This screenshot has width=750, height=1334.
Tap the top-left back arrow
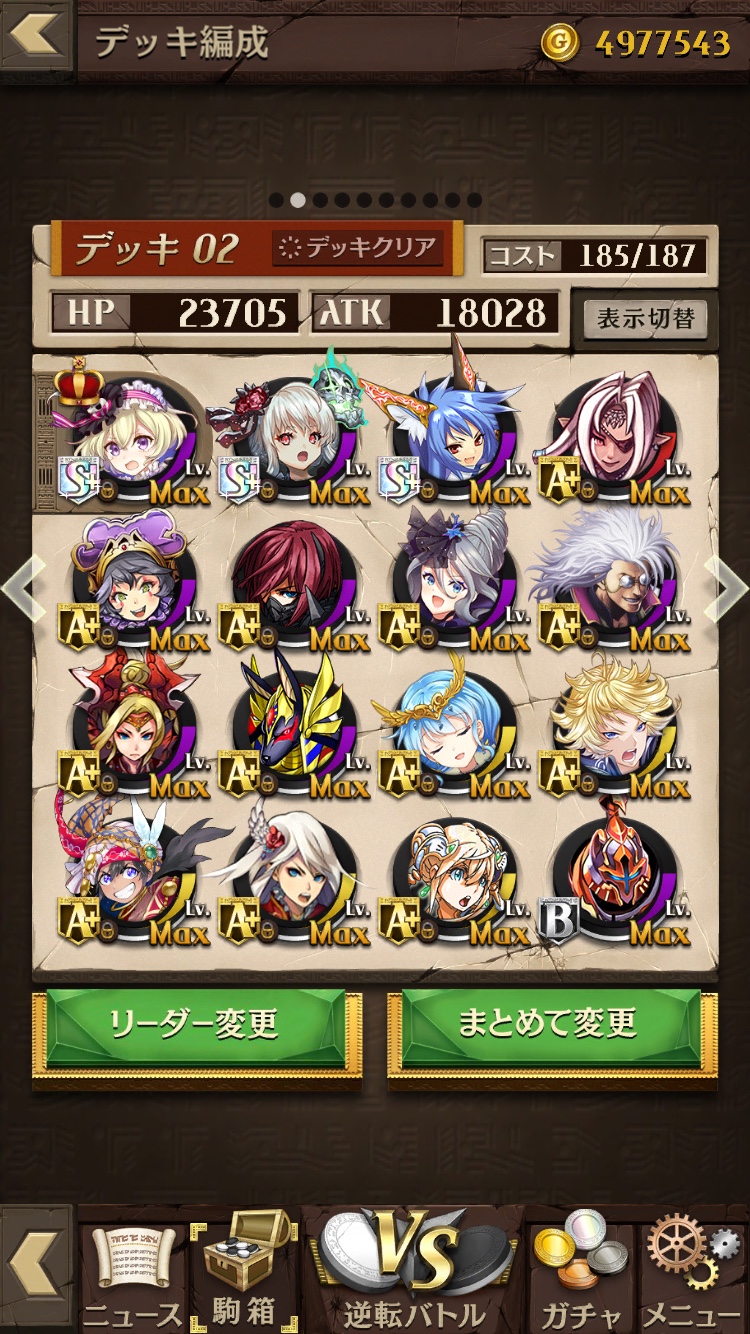tap(36, 38)
